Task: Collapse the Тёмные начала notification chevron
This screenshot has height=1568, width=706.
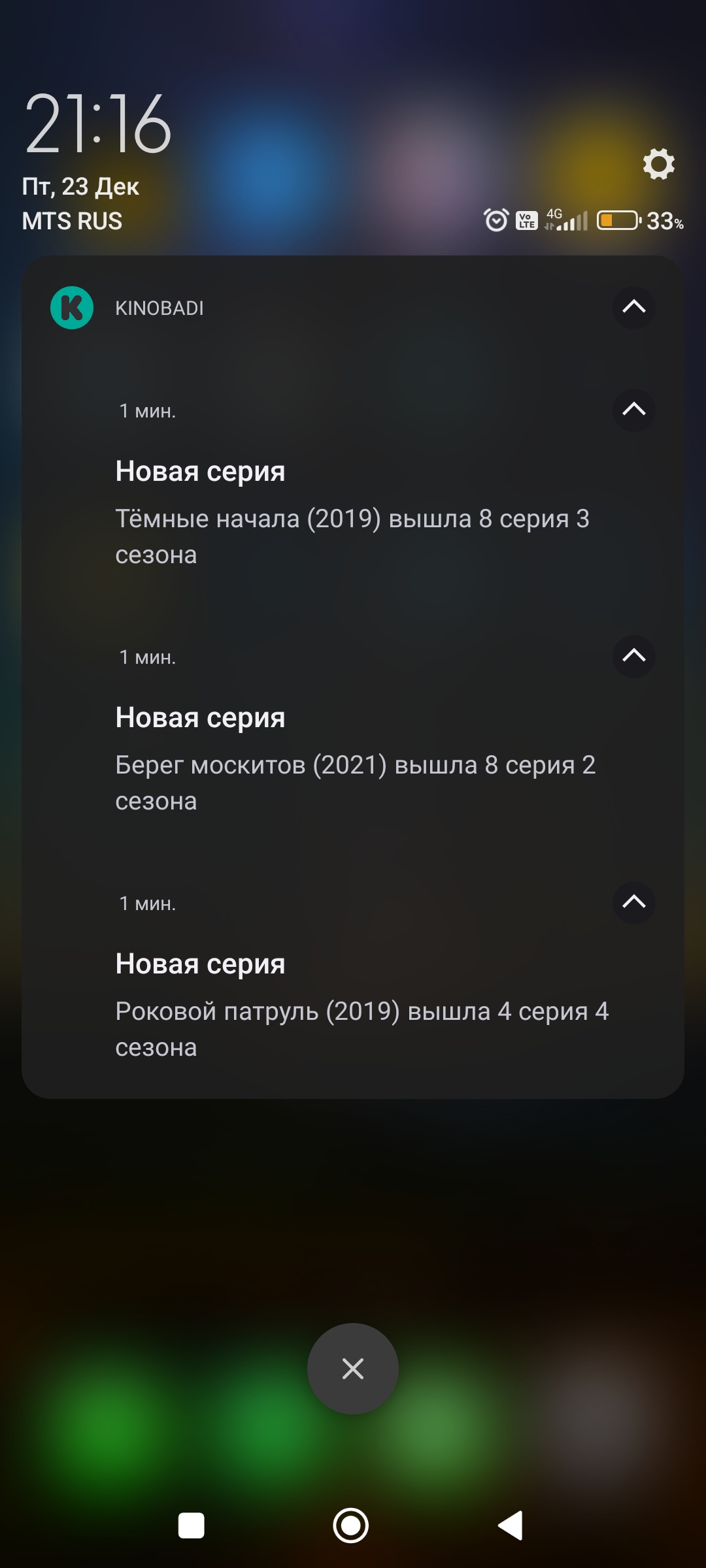Action: pyautogui.click(x=633, y=410)
